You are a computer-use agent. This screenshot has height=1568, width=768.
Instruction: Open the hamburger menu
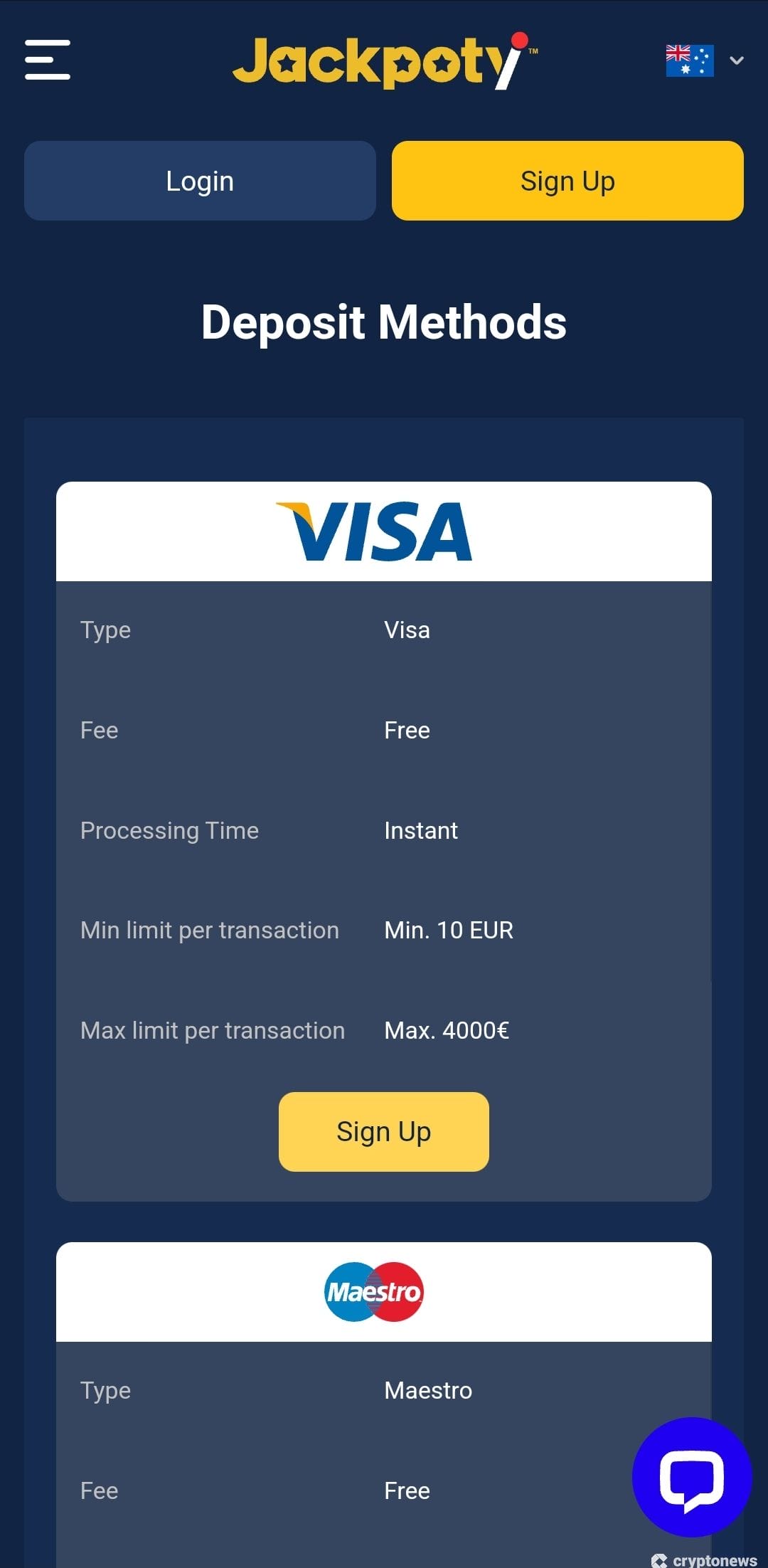click(47, 60)
